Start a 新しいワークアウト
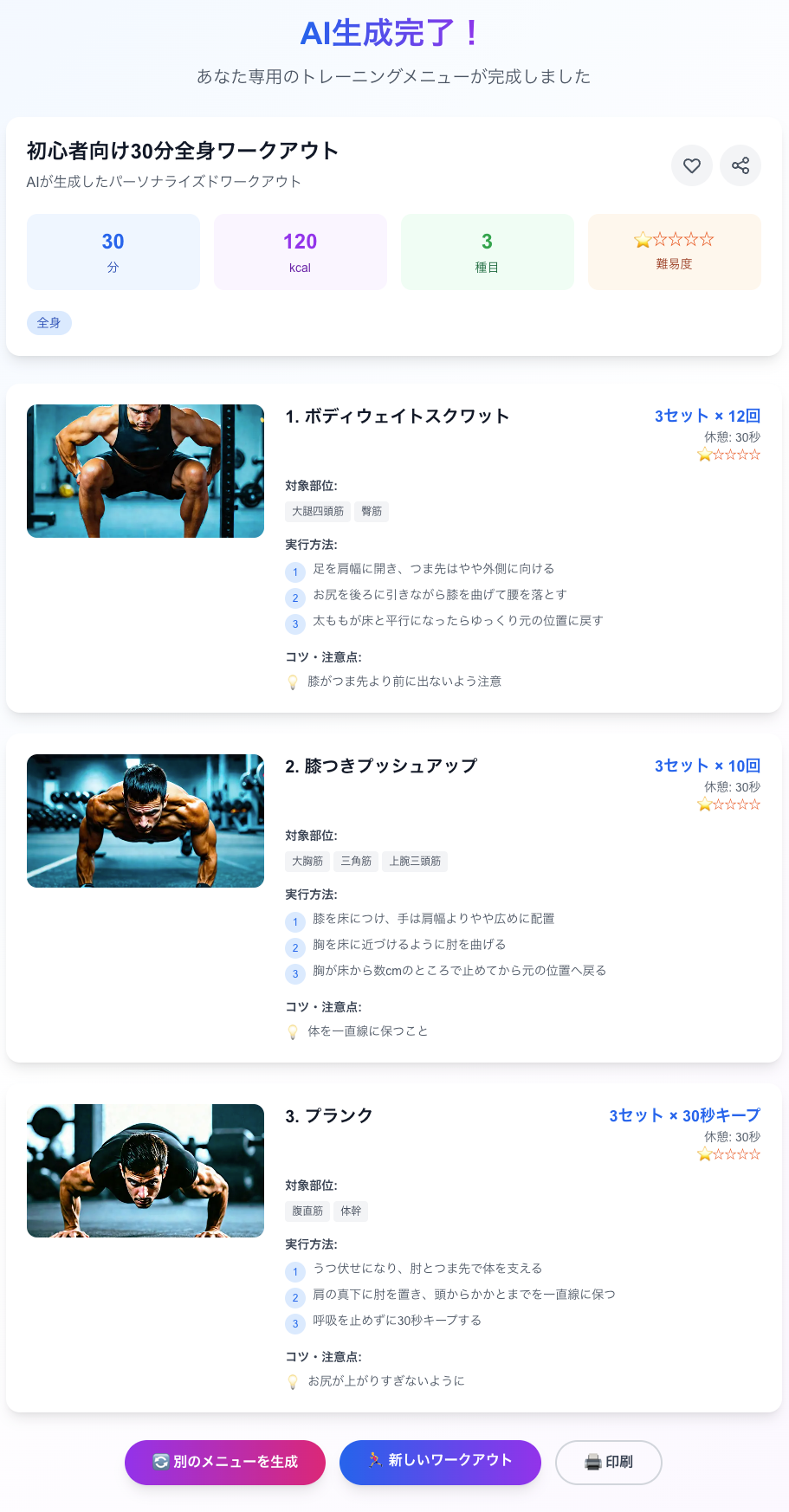Image resolution: width=789 pixels, height=1512 pixels. [x=440, y=1462]
